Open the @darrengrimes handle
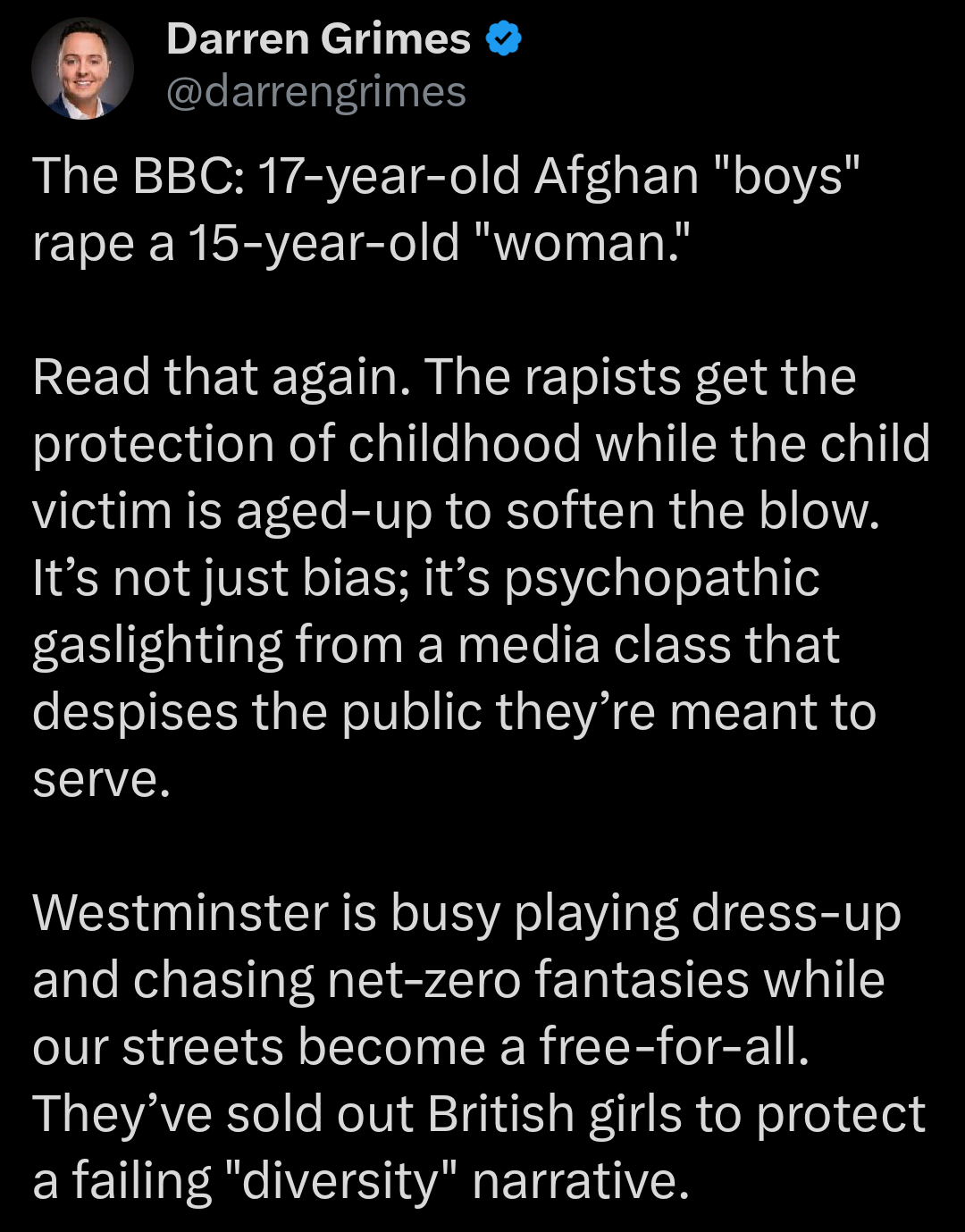Screen dimensions: 965x1232 (x=316, y=92)
